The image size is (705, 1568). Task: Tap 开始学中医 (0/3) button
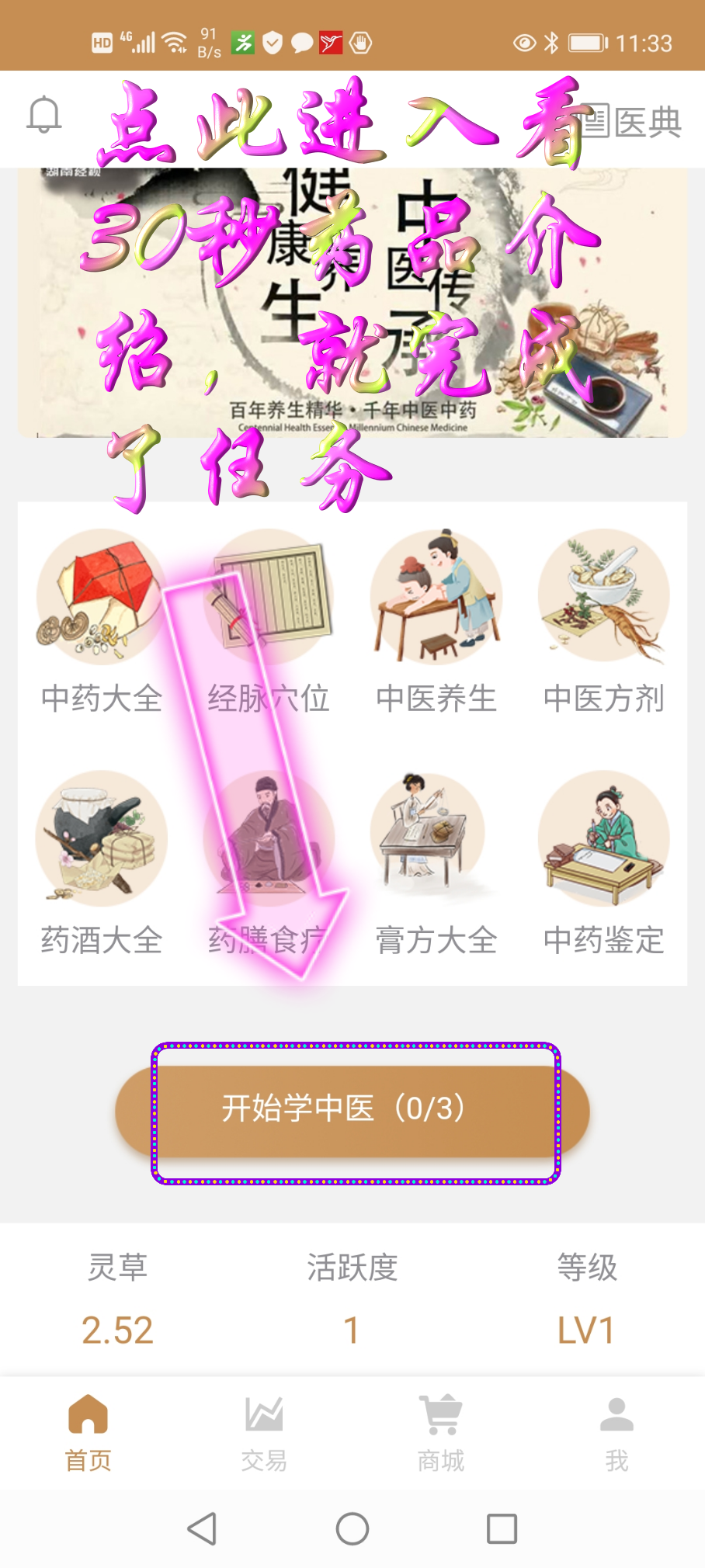[352, 1110]
